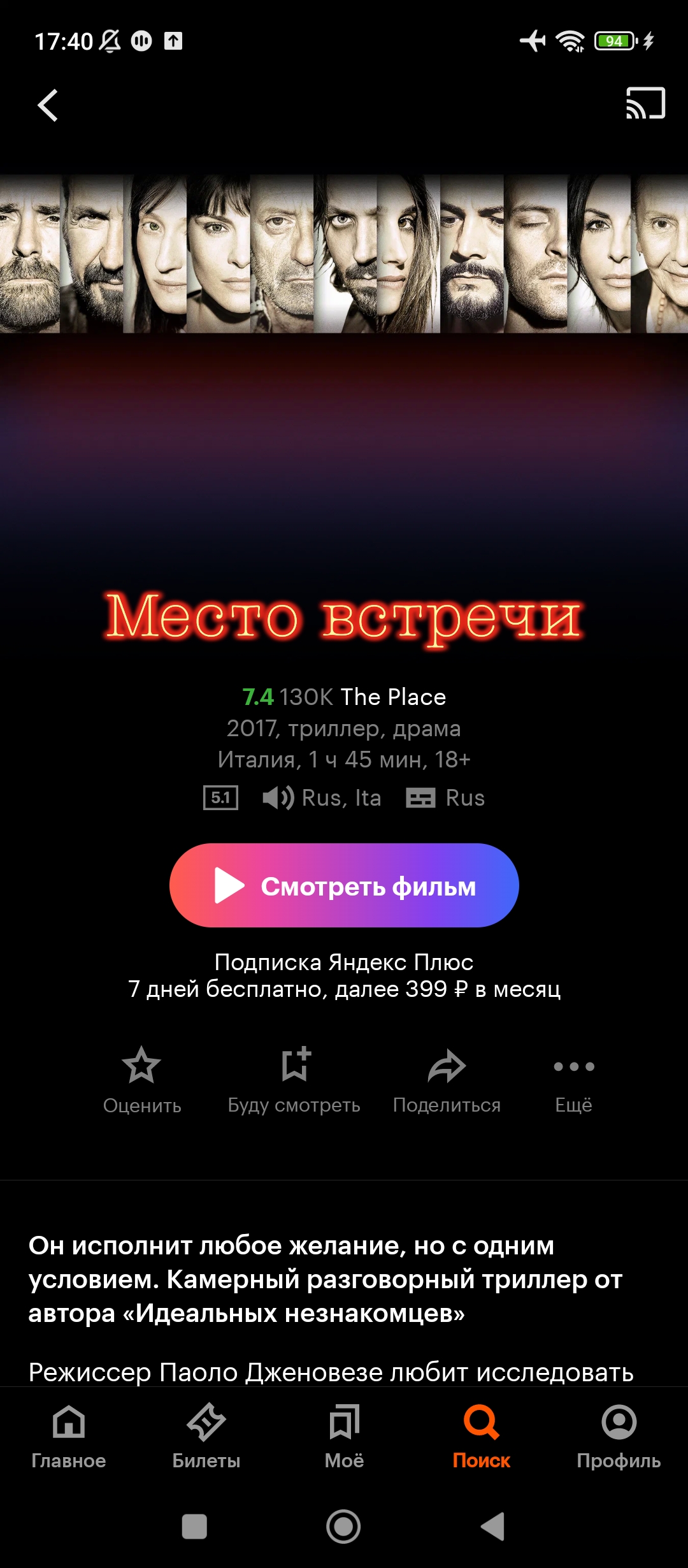Add film to Буду смотреть list

tap(294, 1081)
